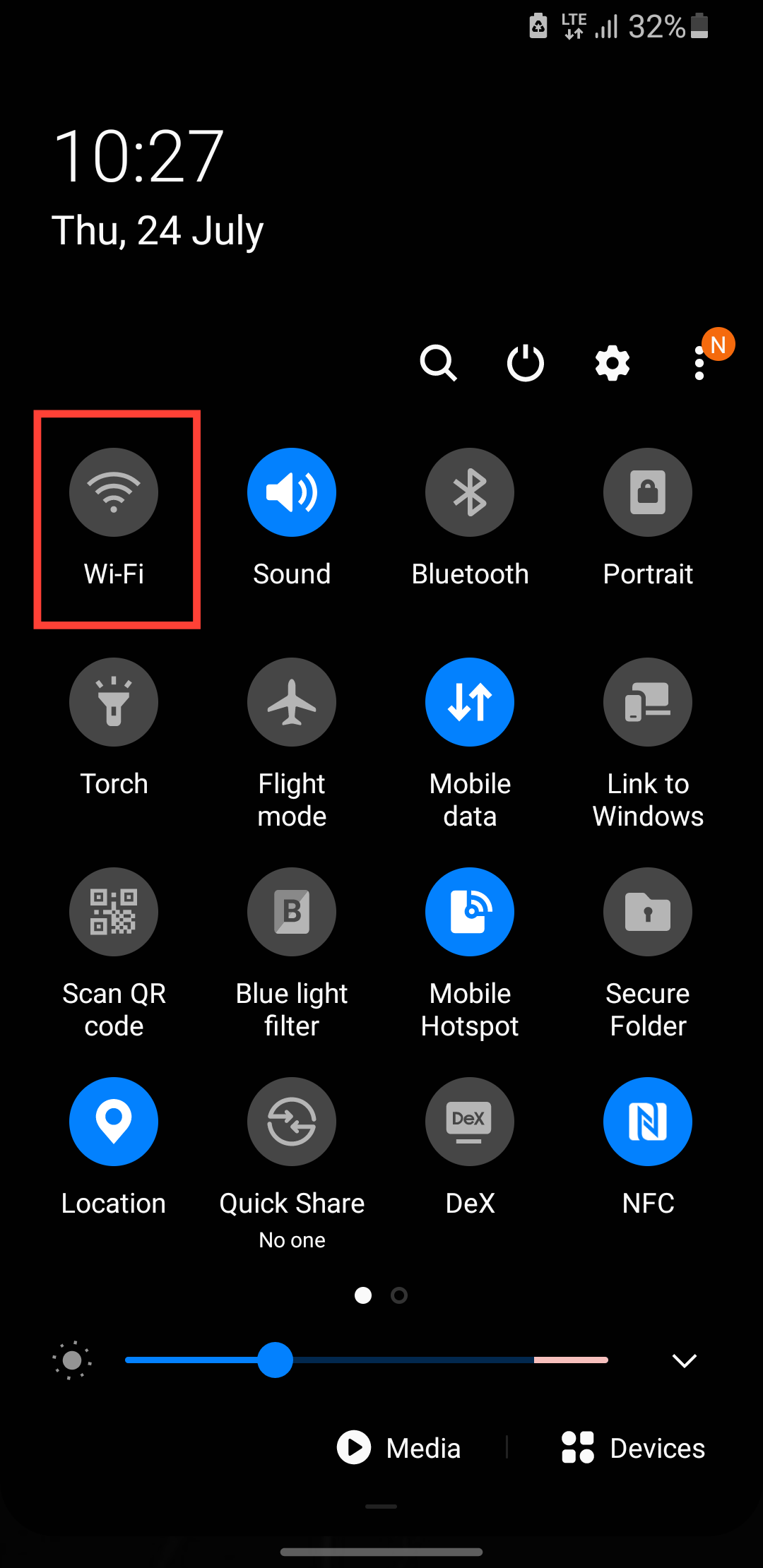This screenshot has width=763, height=1568.
Task: Toggle the Sound mode tile
Action: pyautogui.click(x=292, y=492)
